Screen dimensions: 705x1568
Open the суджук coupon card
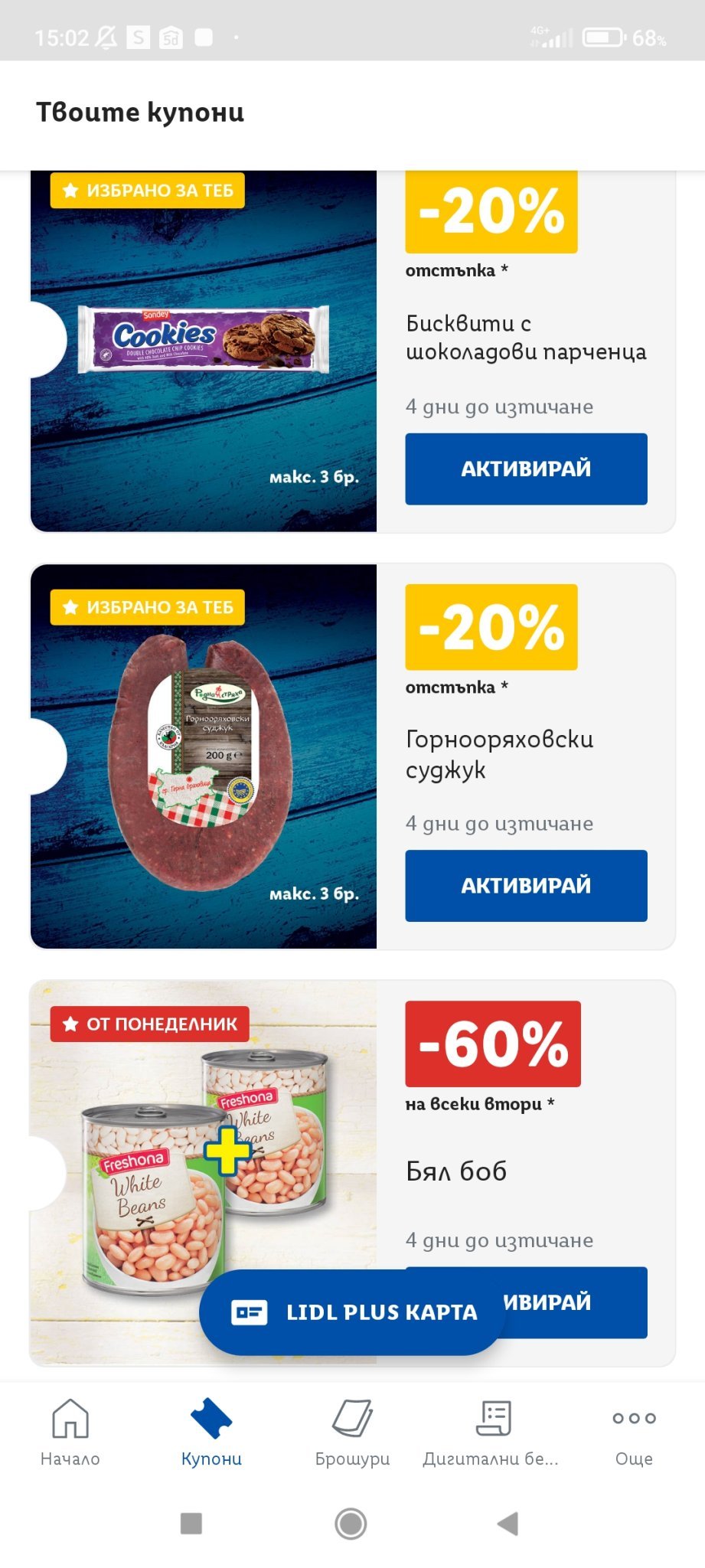click(204, 758)
